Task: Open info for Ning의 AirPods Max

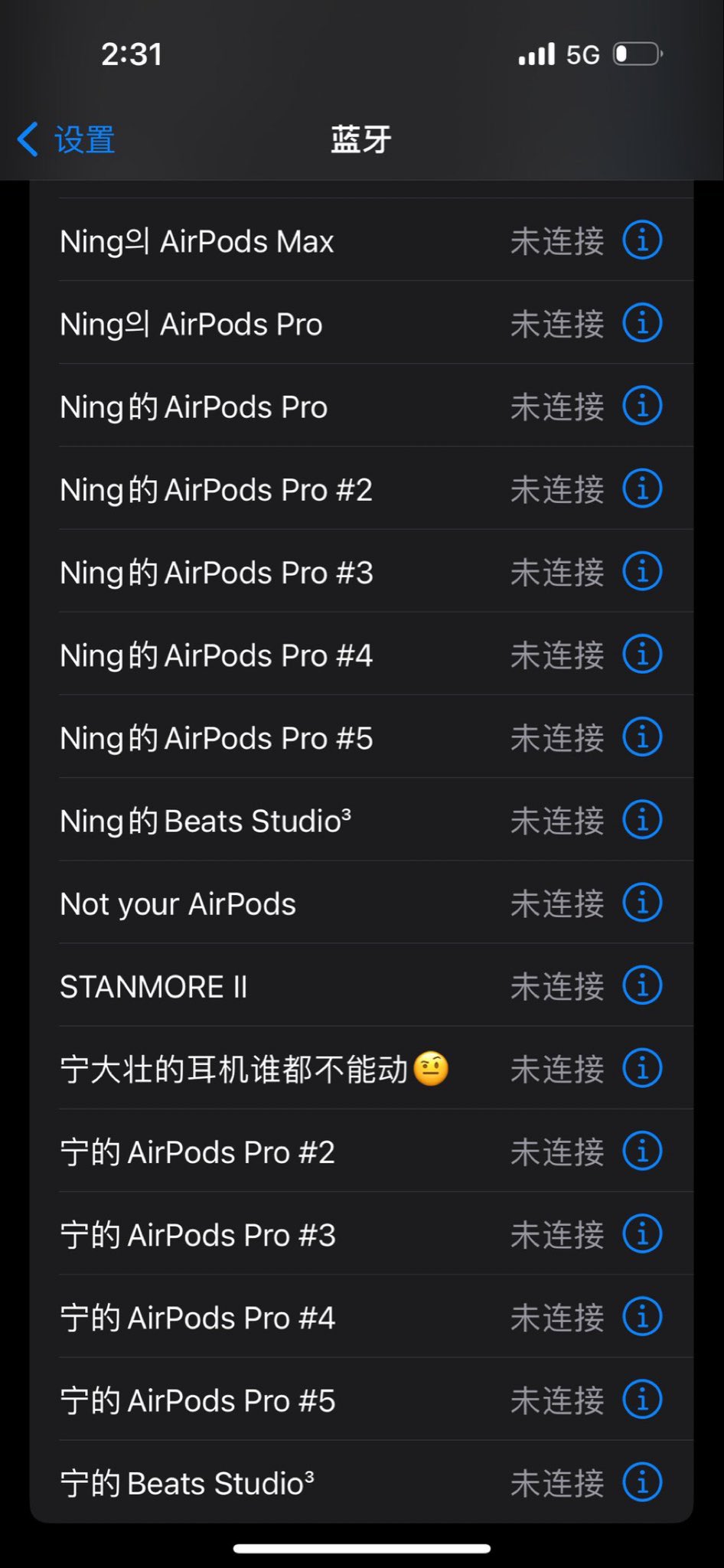Action: (x=641, y=240)
